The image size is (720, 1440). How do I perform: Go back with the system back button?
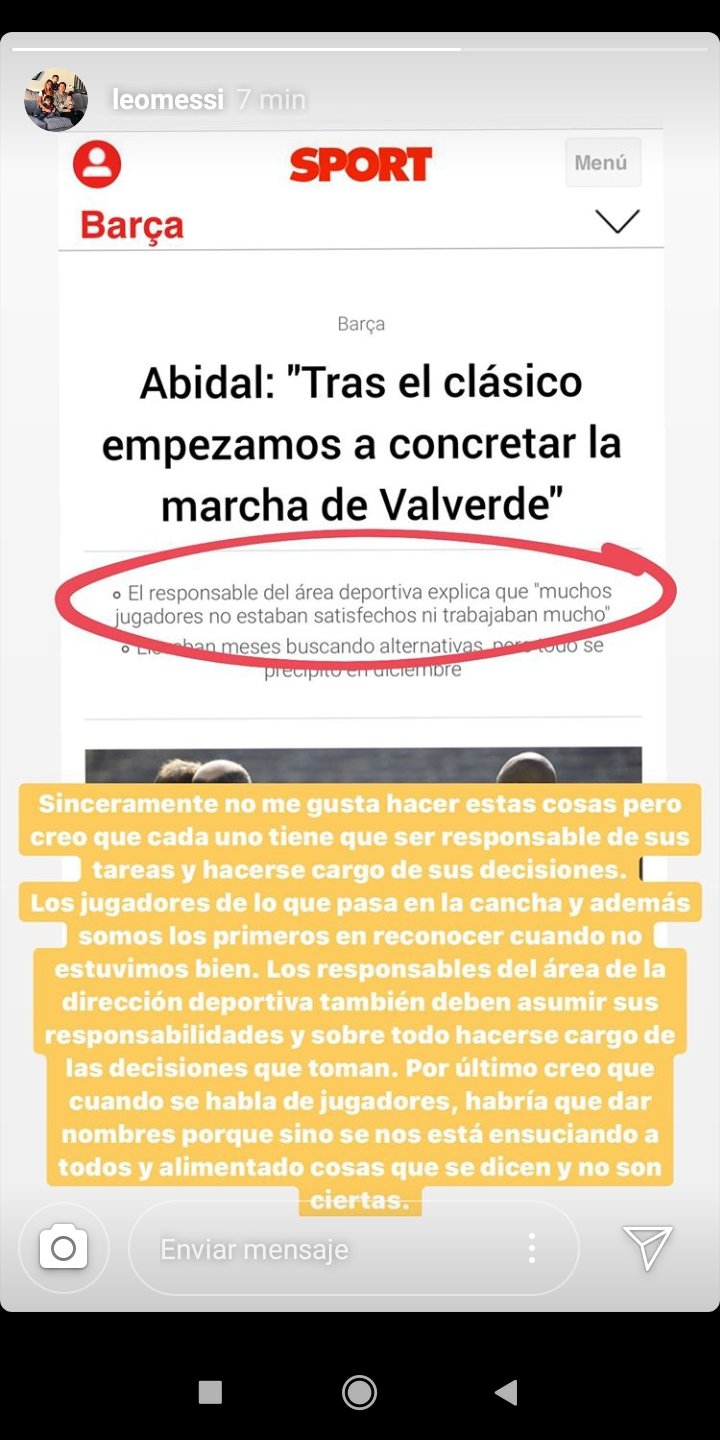click(x=506, y=1392)
